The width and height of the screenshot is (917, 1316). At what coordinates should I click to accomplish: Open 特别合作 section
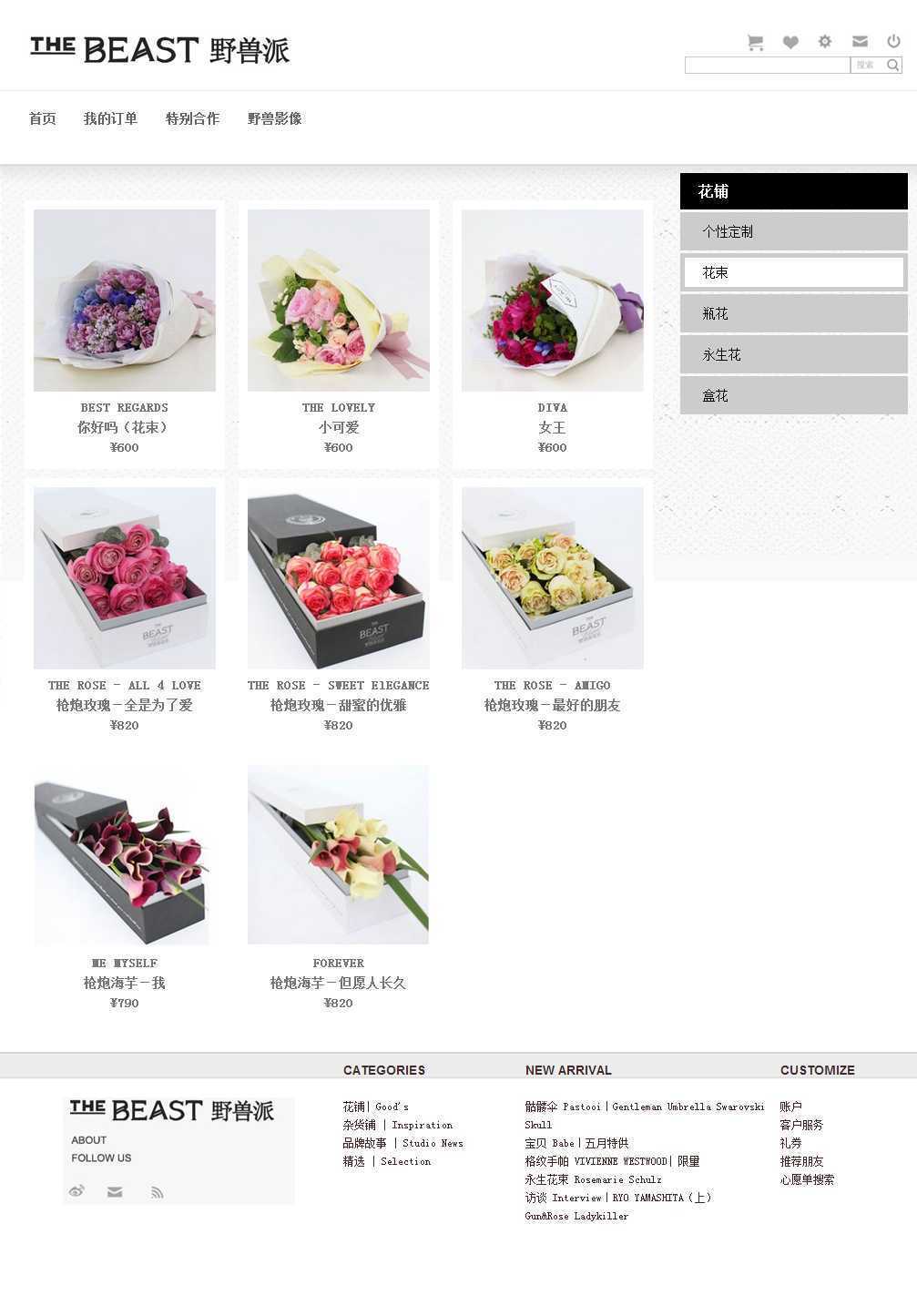pyautogui.click(x=192, y=118)
